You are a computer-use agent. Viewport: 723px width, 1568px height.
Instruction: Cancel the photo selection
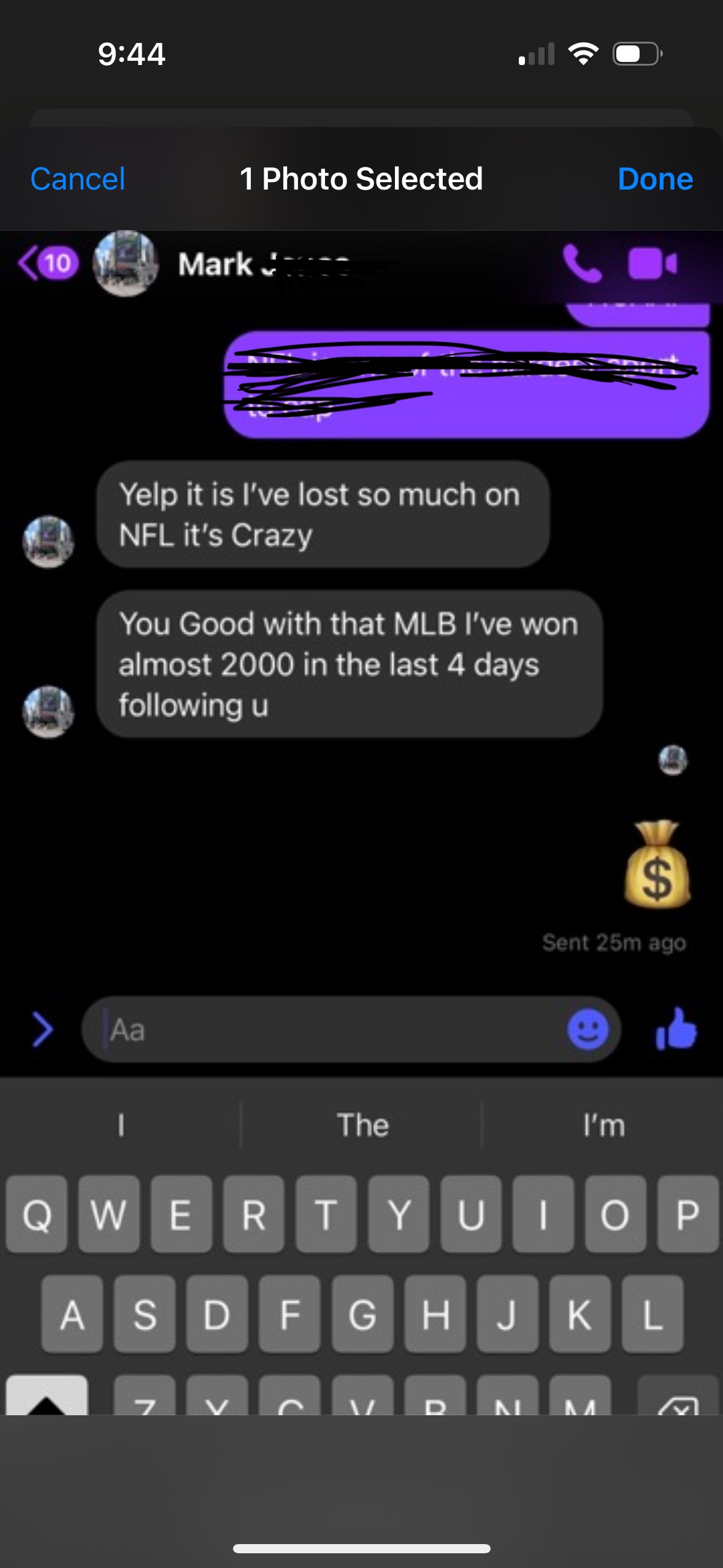(78, 179)
